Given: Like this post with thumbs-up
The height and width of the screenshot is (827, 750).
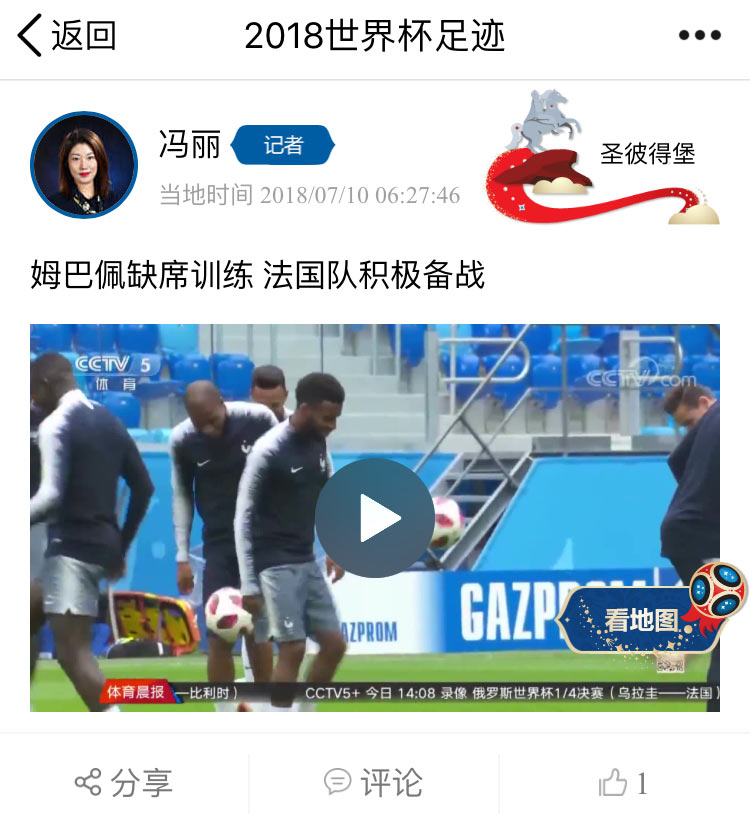Looking at the screenshot, I should coord(622,782).
